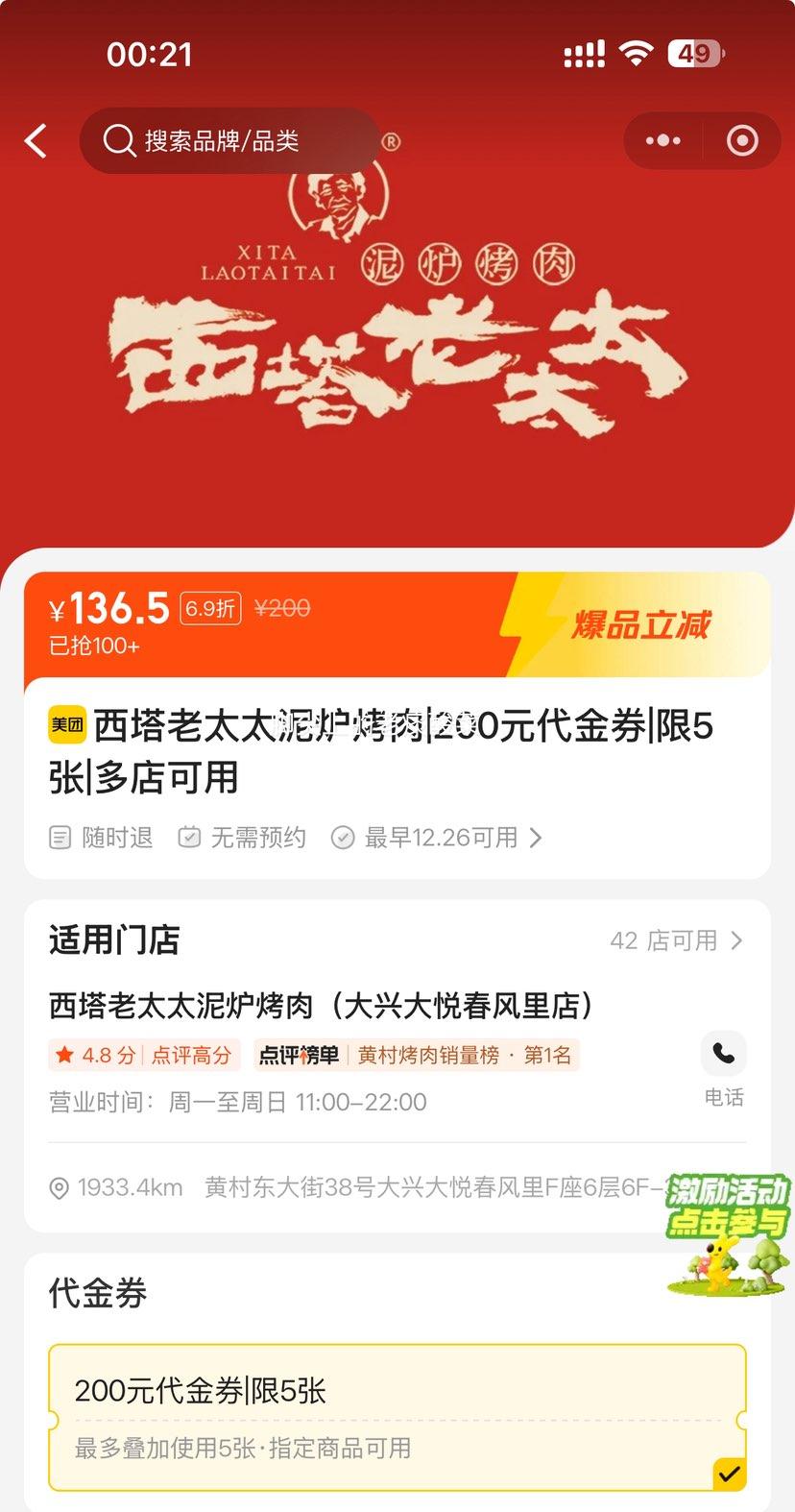Toggle the checkmark on the 200元代金券 card

(x=728, y=1473)
